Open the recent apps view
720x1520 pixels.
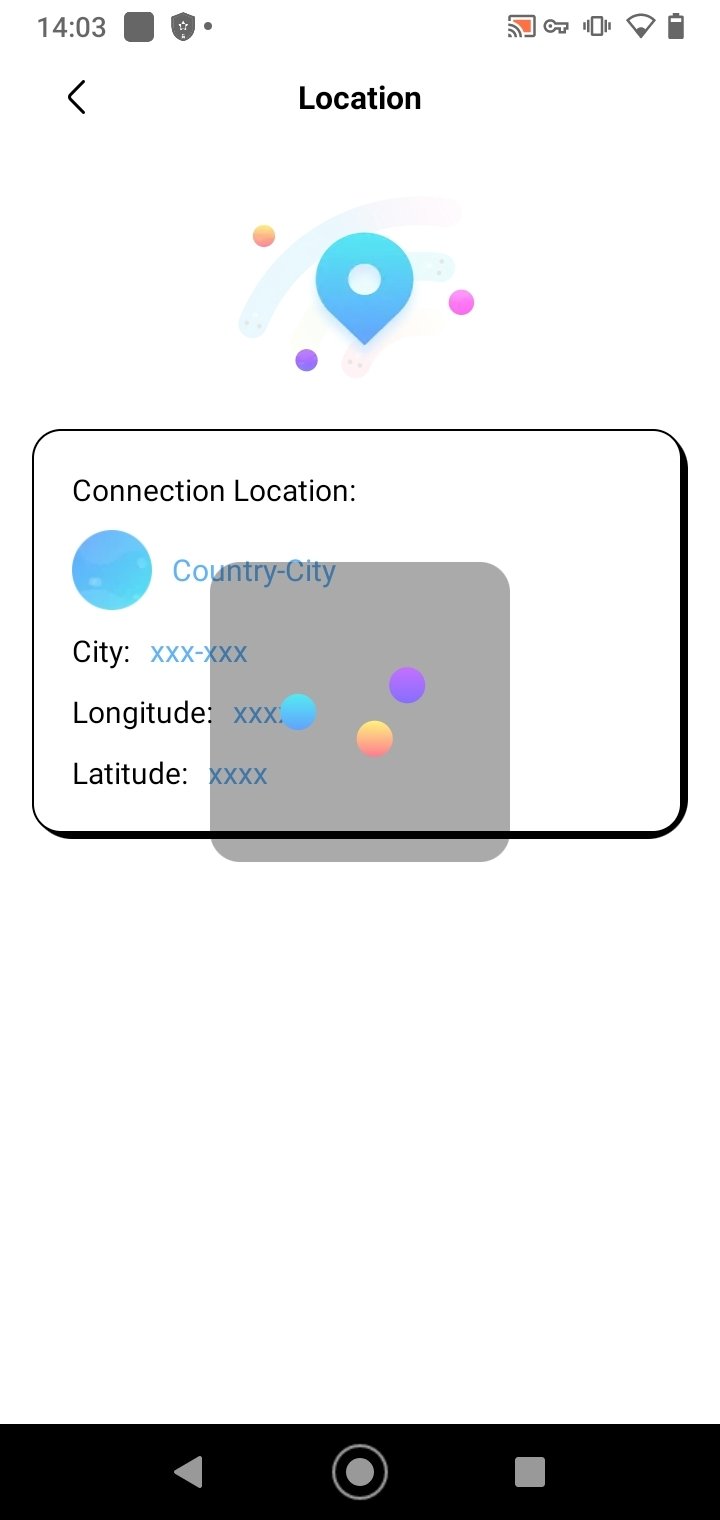tap(530, 1472)
